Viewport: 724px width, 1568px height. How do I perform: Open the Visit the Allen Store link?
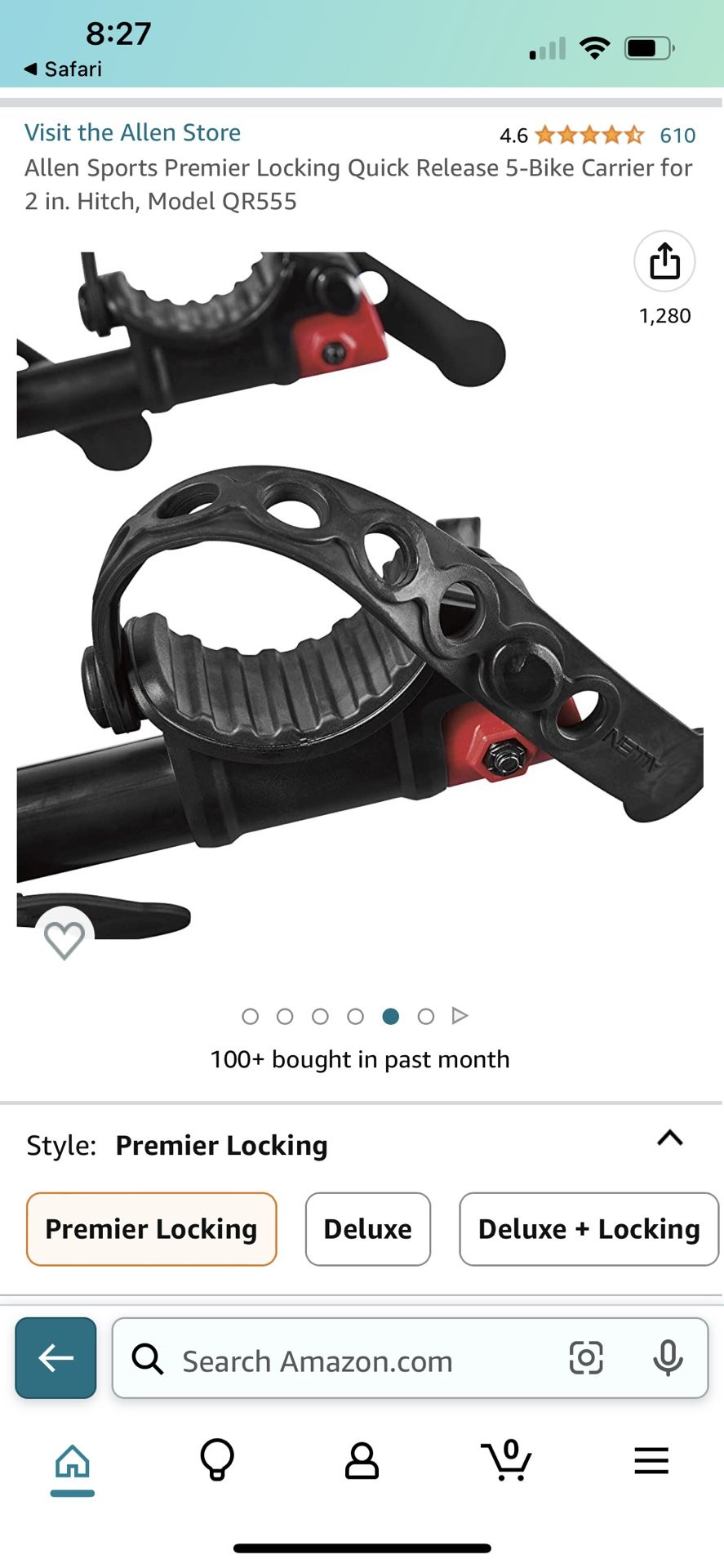[132, 132]
